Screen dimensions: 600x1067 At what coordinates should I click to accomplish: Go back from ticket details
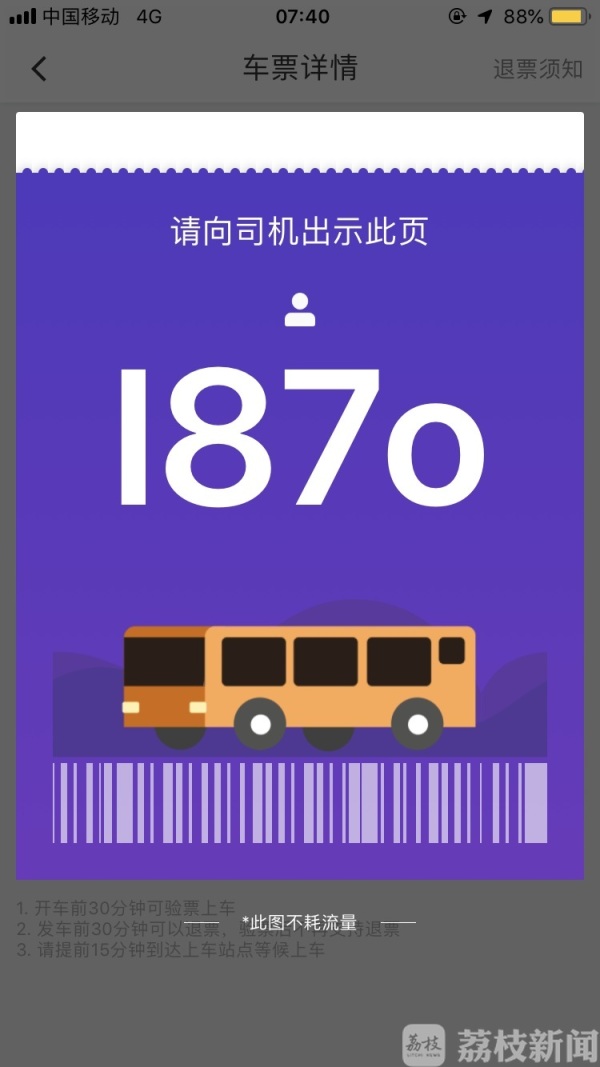click(x=39, y=69)
